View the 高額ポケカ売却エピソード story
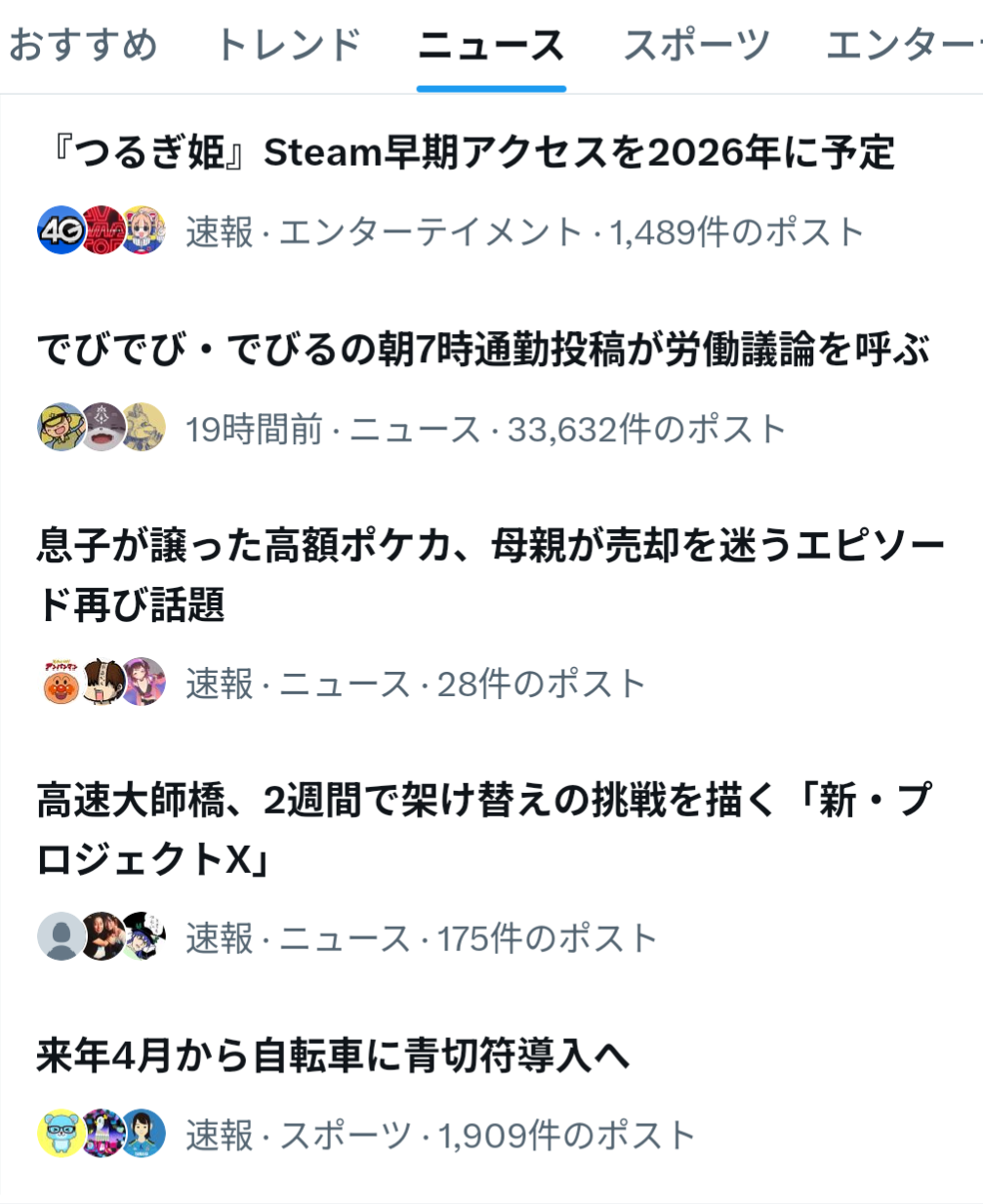983x1204 pixels. [x=491, y=575]
